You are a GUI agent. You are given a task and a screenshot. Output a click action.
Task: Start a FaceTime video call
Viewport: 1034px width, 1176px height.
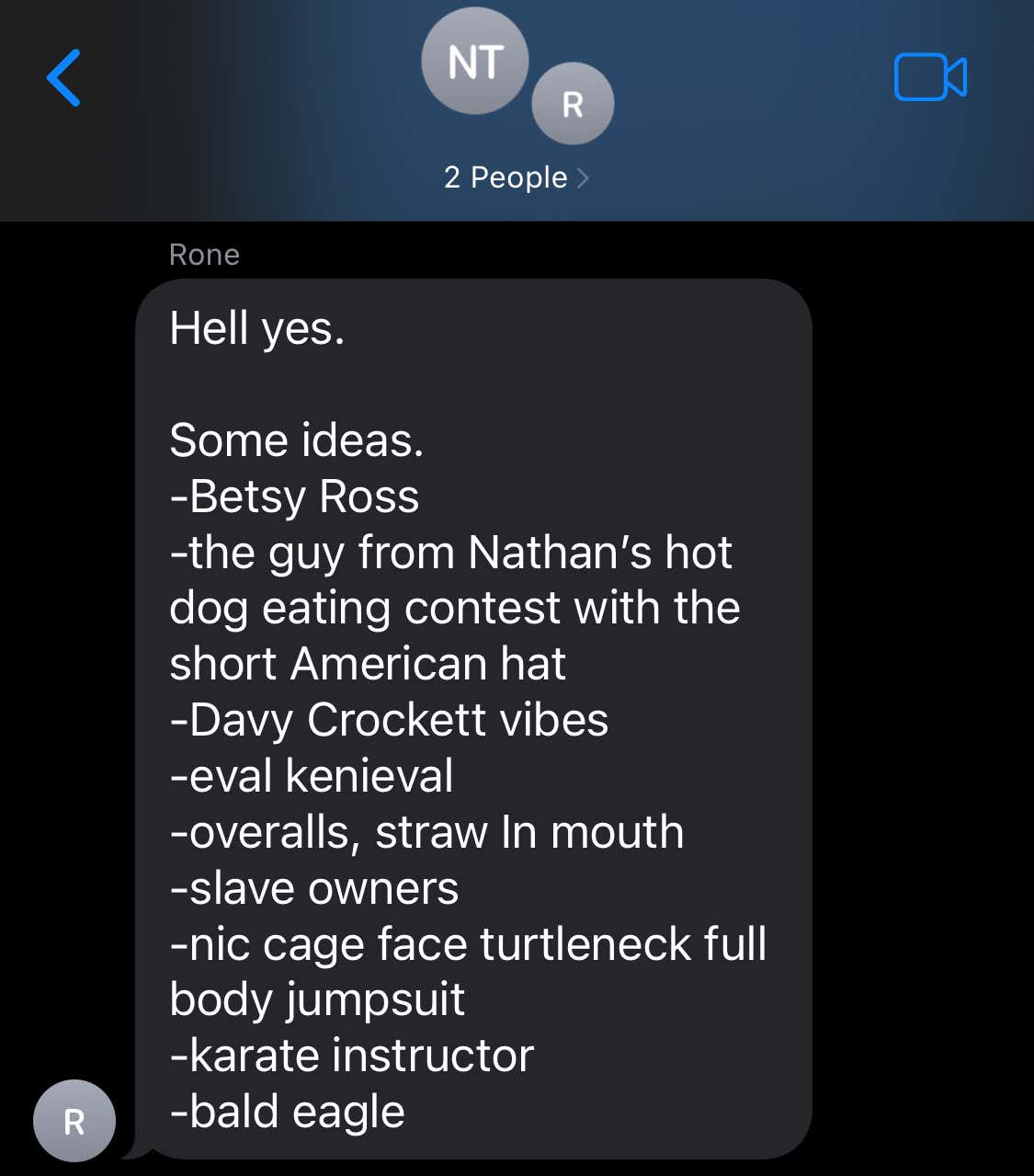(929, 77)
